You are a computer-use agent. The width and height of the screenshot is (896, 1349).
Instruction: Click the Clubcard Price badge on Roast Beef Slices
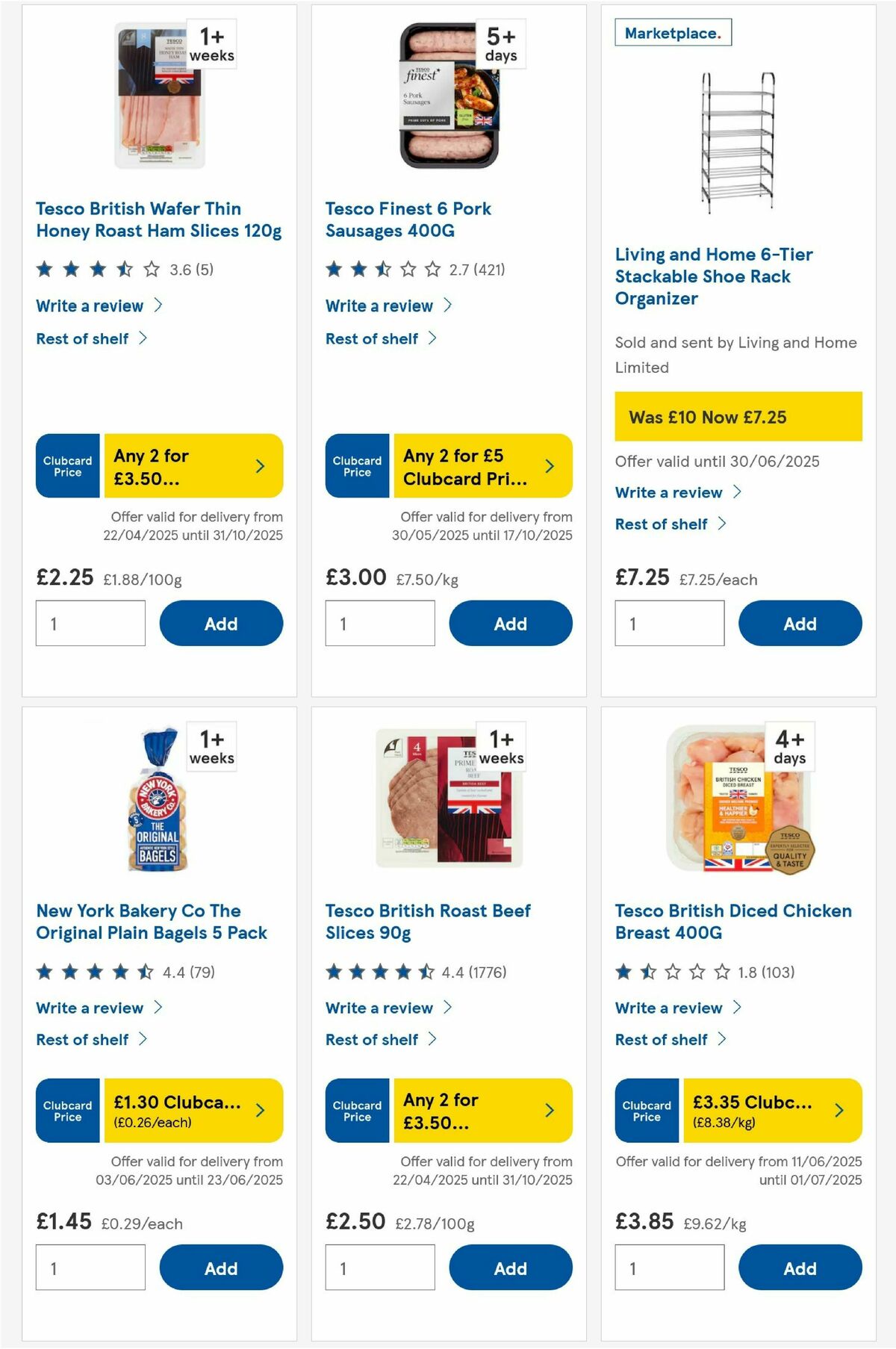tap(357, 1111)
